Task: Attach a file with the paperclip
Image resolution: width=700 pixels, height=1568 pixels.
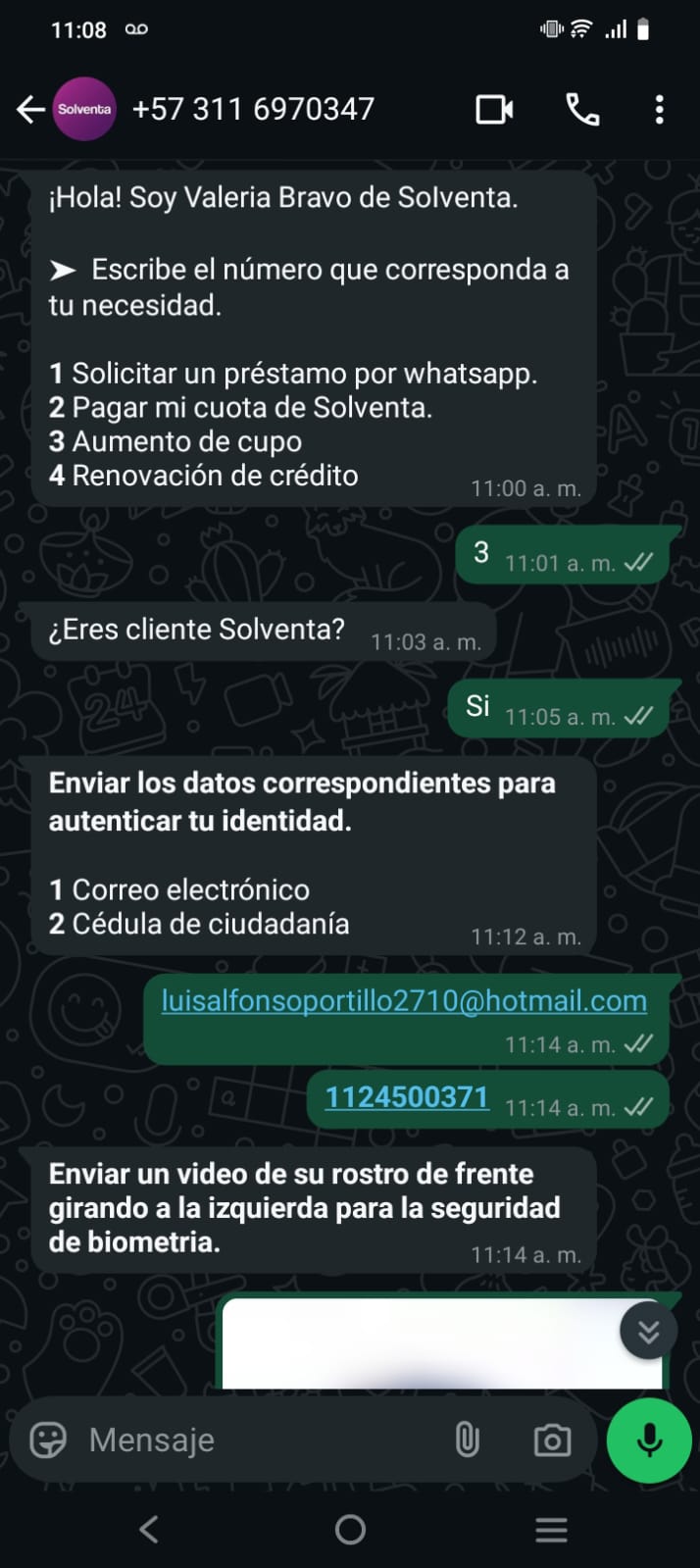Action: coord(468,1440)
